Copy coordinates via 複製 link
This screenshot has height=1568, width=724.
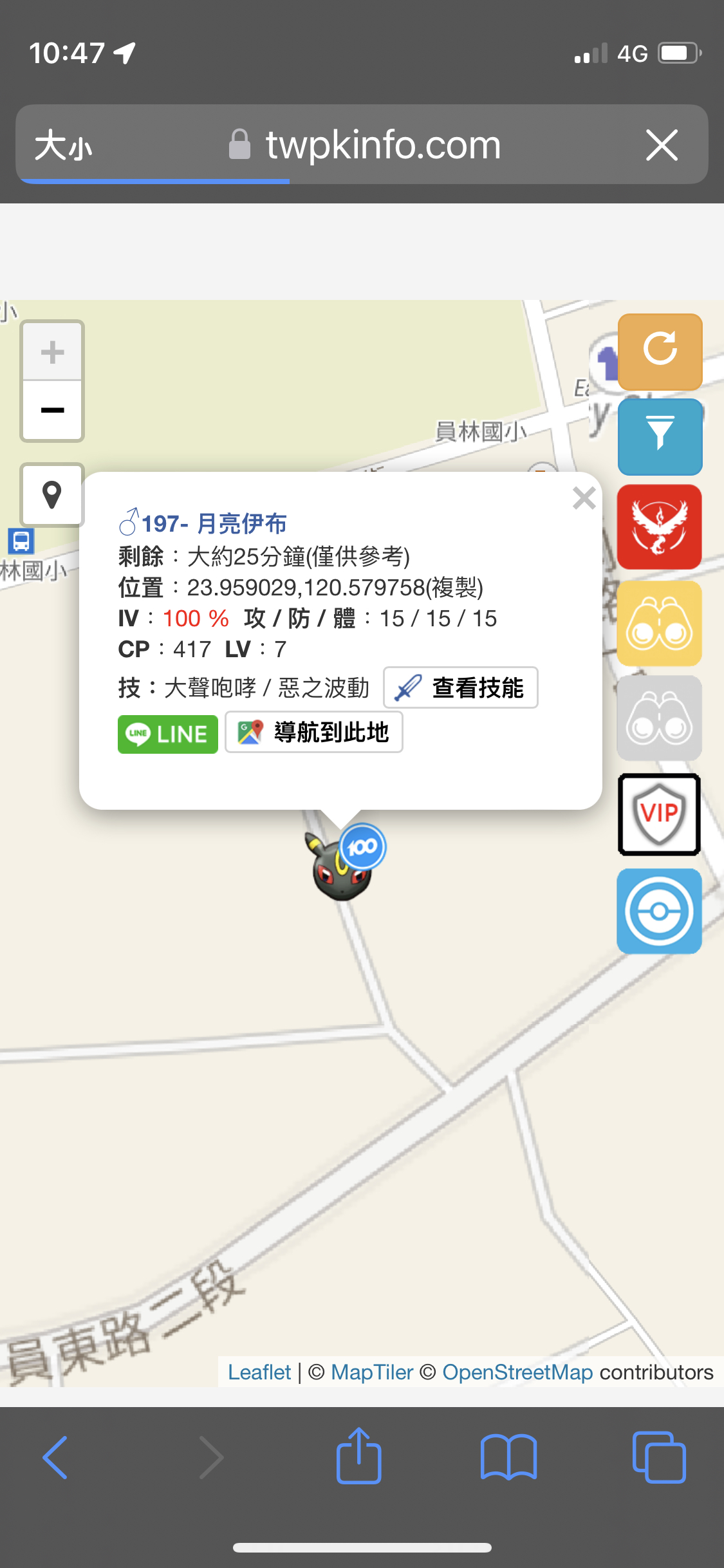pos(457,588)
